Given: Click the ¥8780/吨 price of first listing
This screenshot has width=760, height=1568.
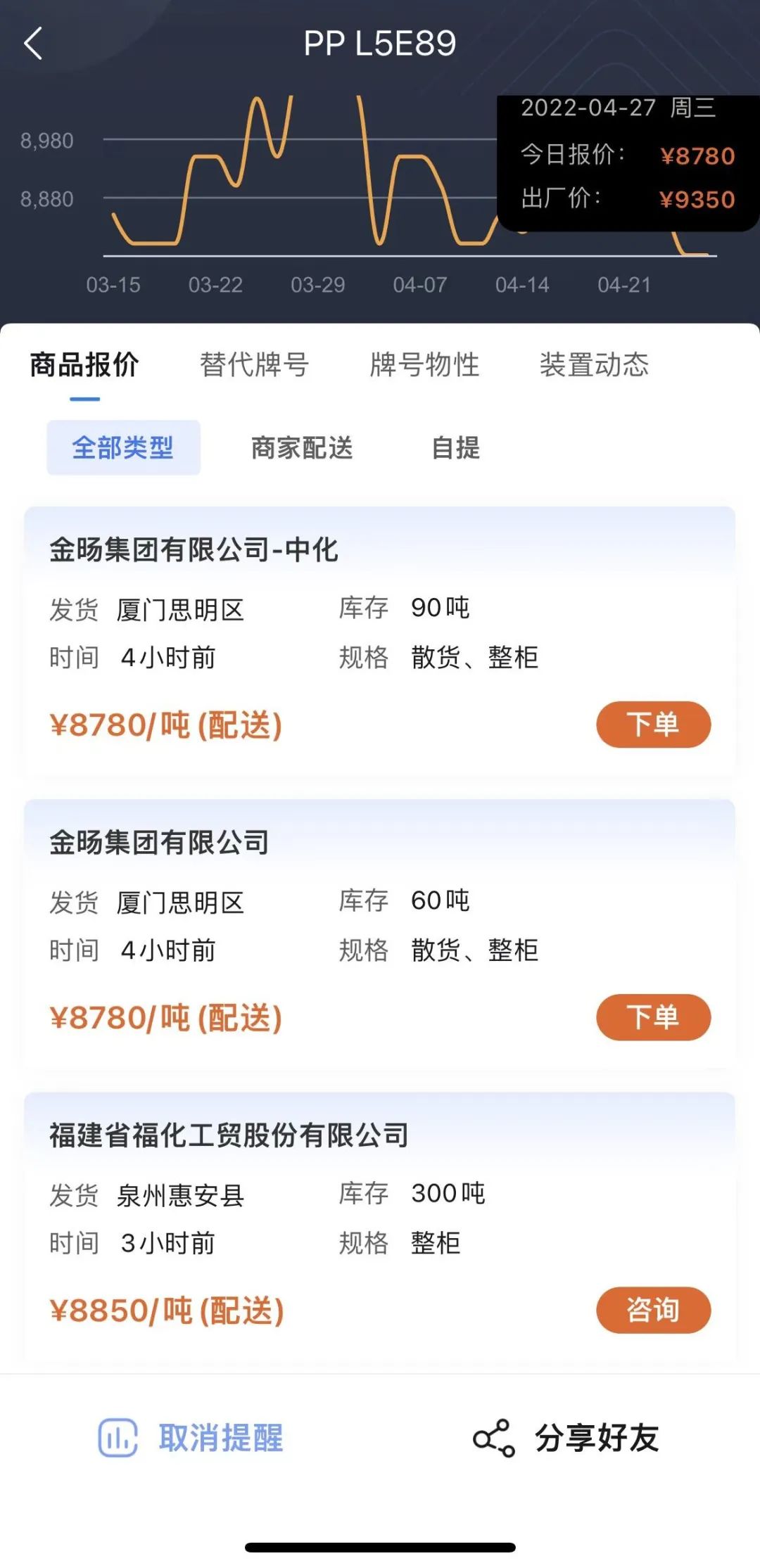Looking at the screenshot, I should coord(165,725).
